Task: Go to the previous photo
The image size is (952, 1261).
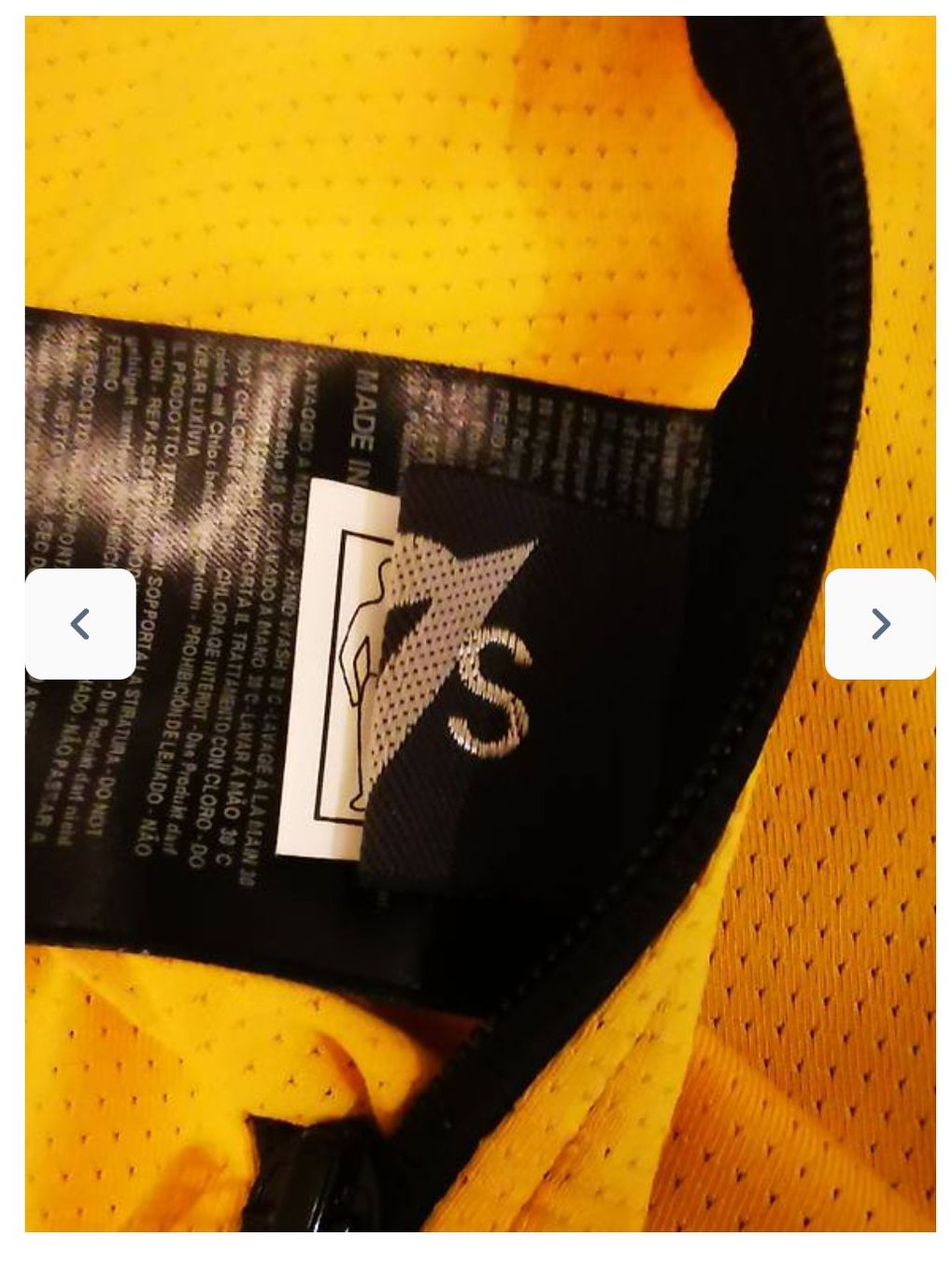Action: pyautogui.click(x=80, y=624)
